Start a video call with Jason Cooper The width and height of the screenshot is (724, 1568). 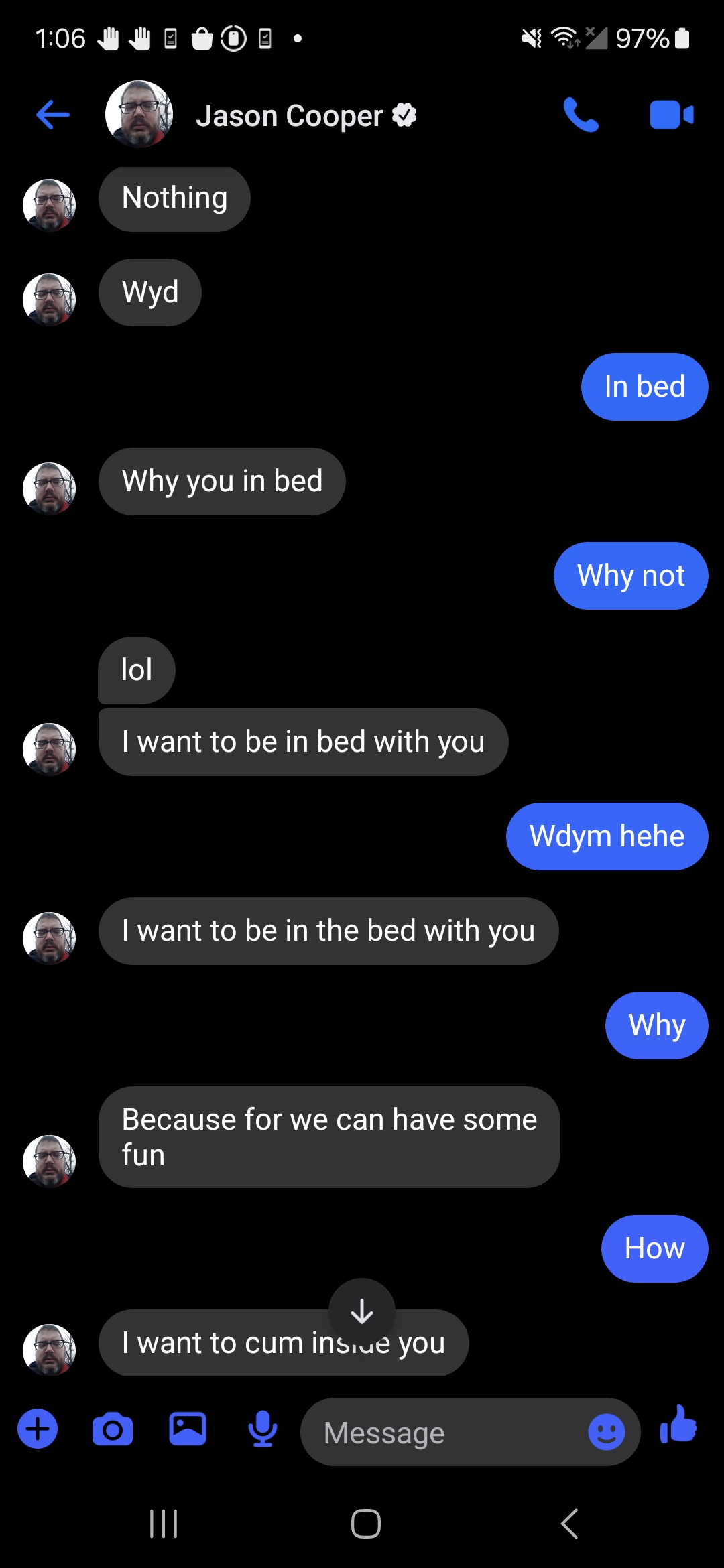672,115
